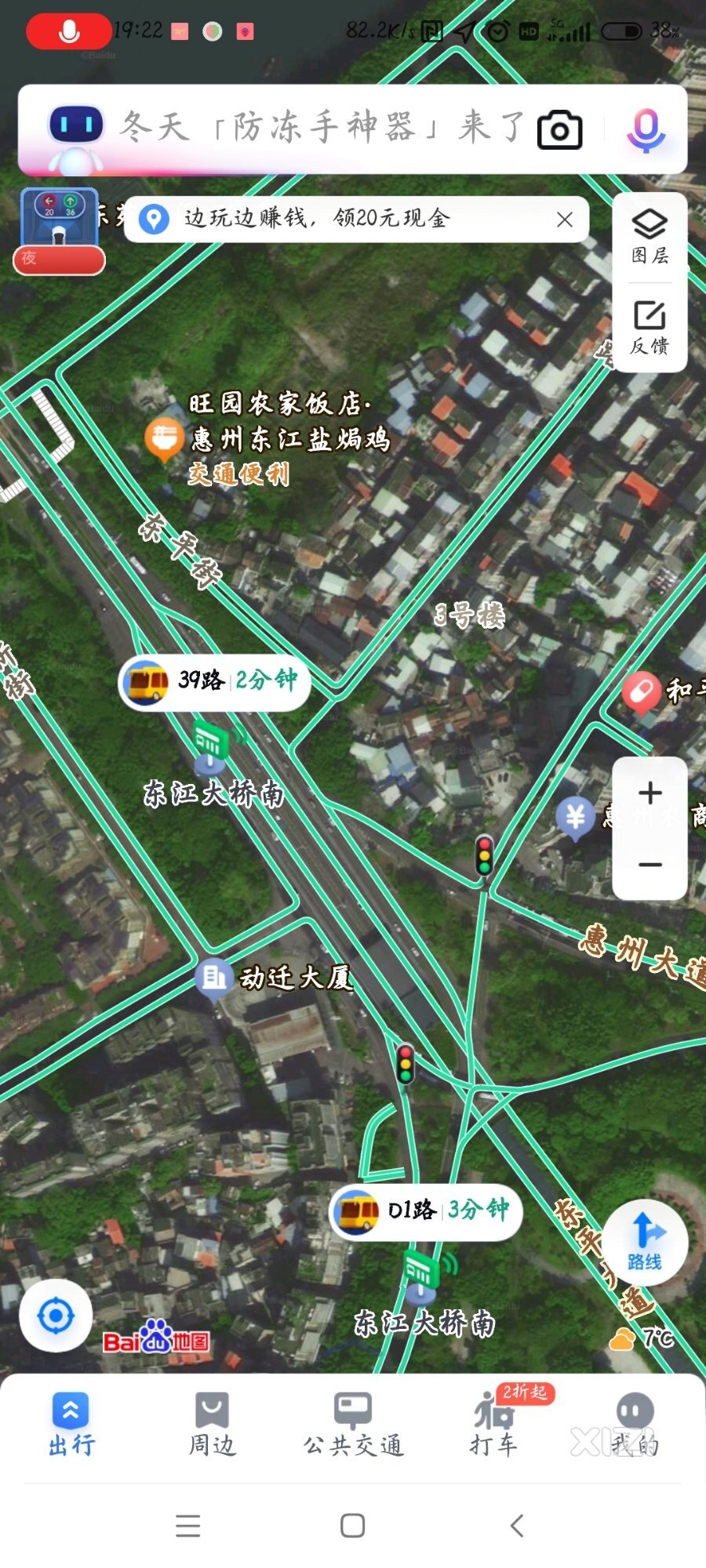The height and width of the screenshot is (1568, 706).
Task: Switch to the 打车 ride-hailing tab
Action: click(x=493, y=1425)
